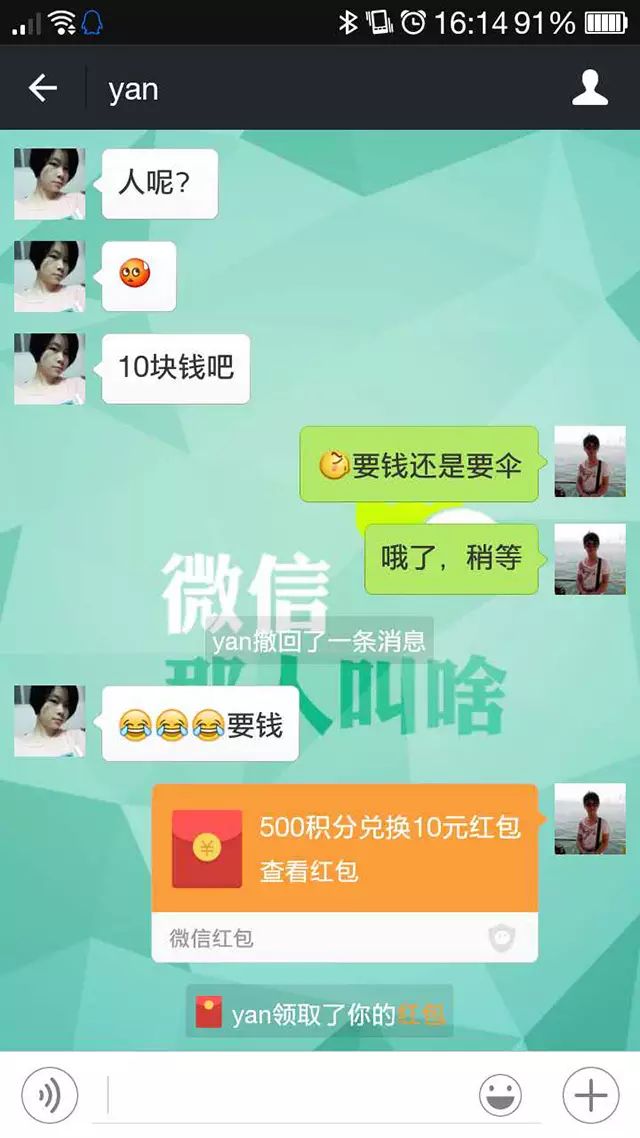Go back from the yan chat

pyautogui.click(x=43, y=89)
